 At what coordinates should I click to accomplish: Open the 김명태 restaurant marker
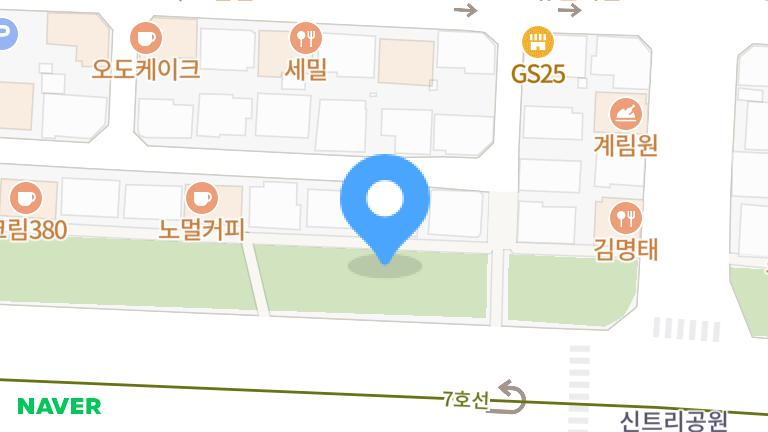[626, 216]
